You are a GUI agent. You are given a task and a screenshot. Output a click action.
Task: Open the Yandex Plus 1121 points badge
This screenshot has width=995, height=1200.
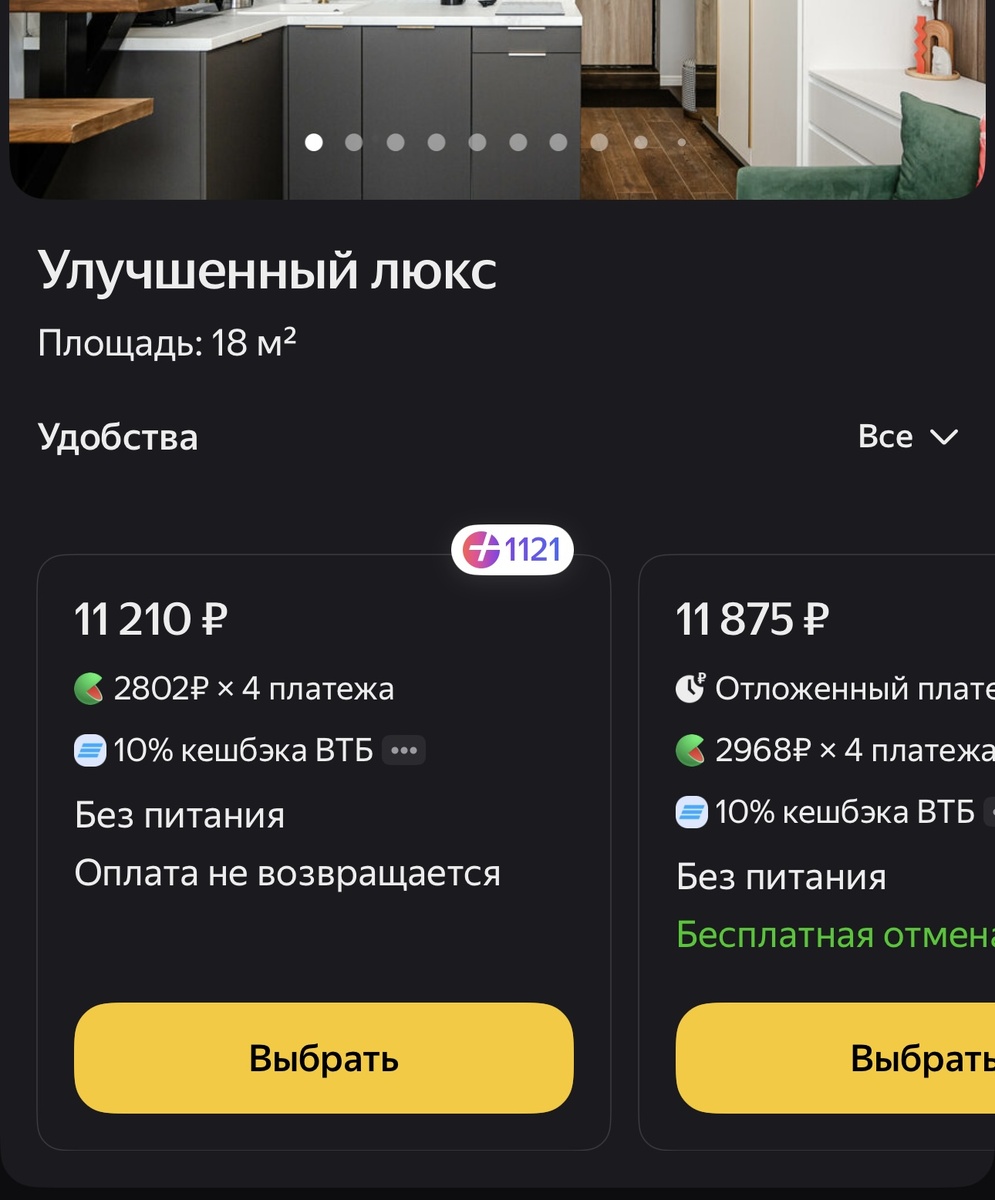click(x=513, y=549)
